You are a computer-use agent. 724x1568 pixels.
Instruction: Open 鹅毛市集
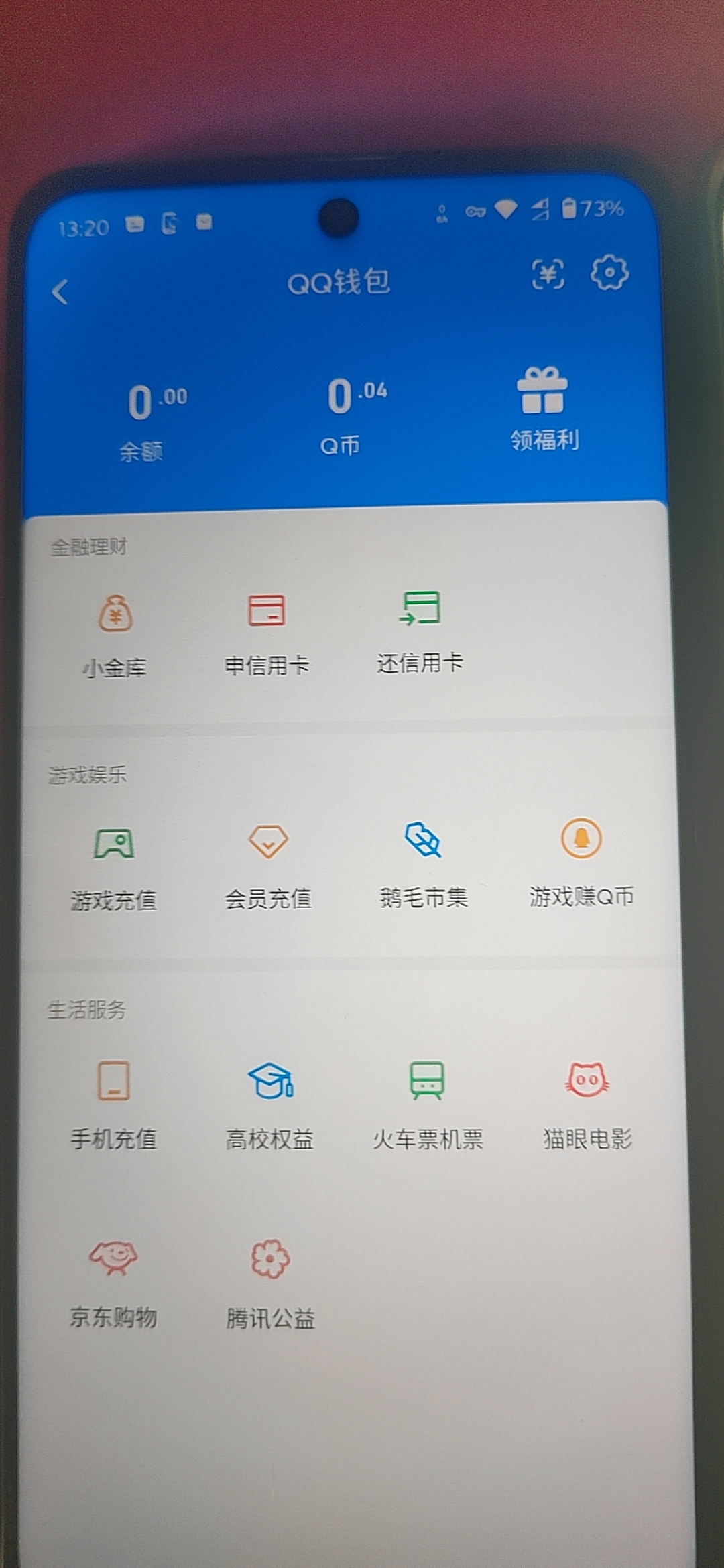[424, 863]
